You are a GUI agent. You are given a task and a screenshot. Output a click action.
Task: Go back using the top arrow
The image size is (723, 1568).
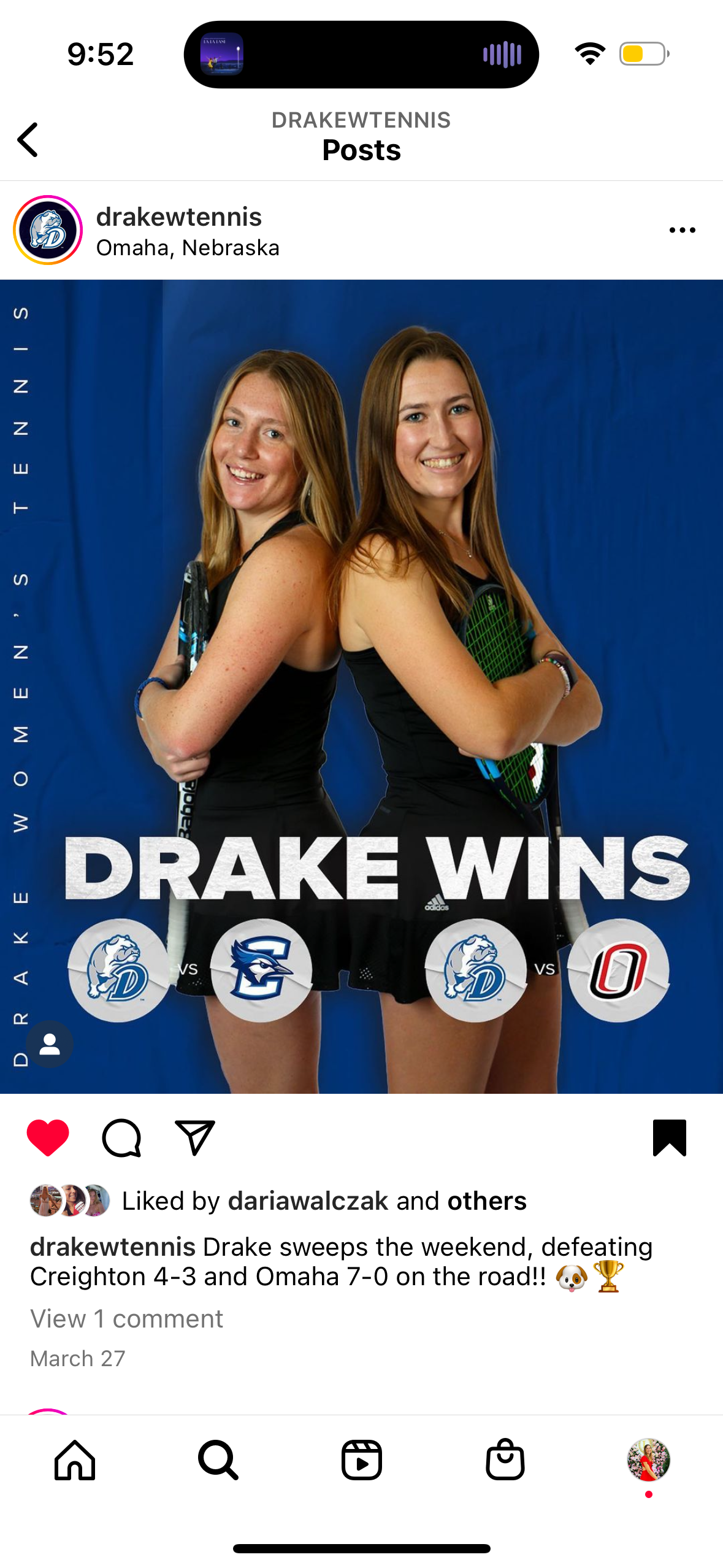point(28,140)
